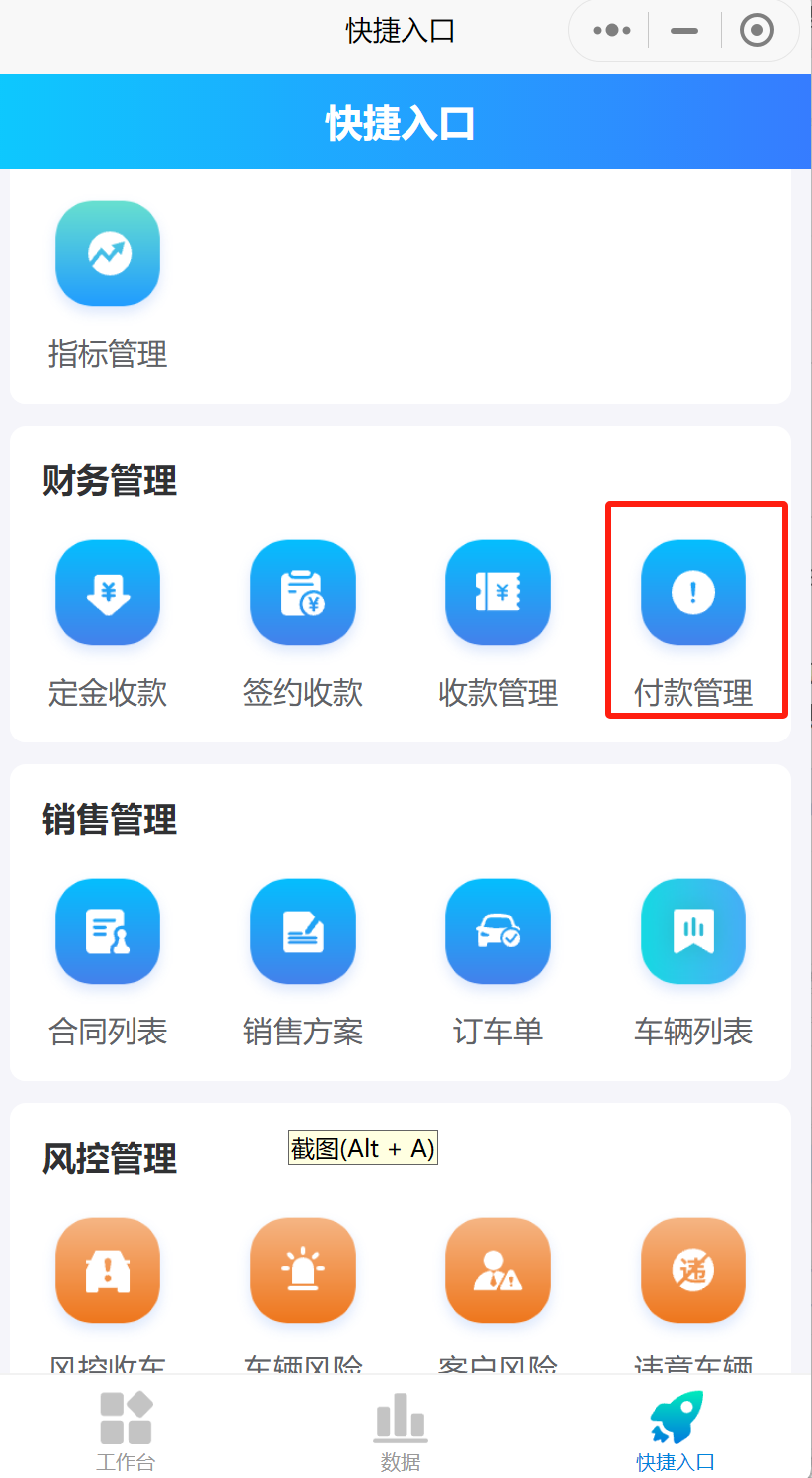Screen dimensions: 812x1478
Task: Check 车辆风险 alerts
Action: pos(303,1271)
